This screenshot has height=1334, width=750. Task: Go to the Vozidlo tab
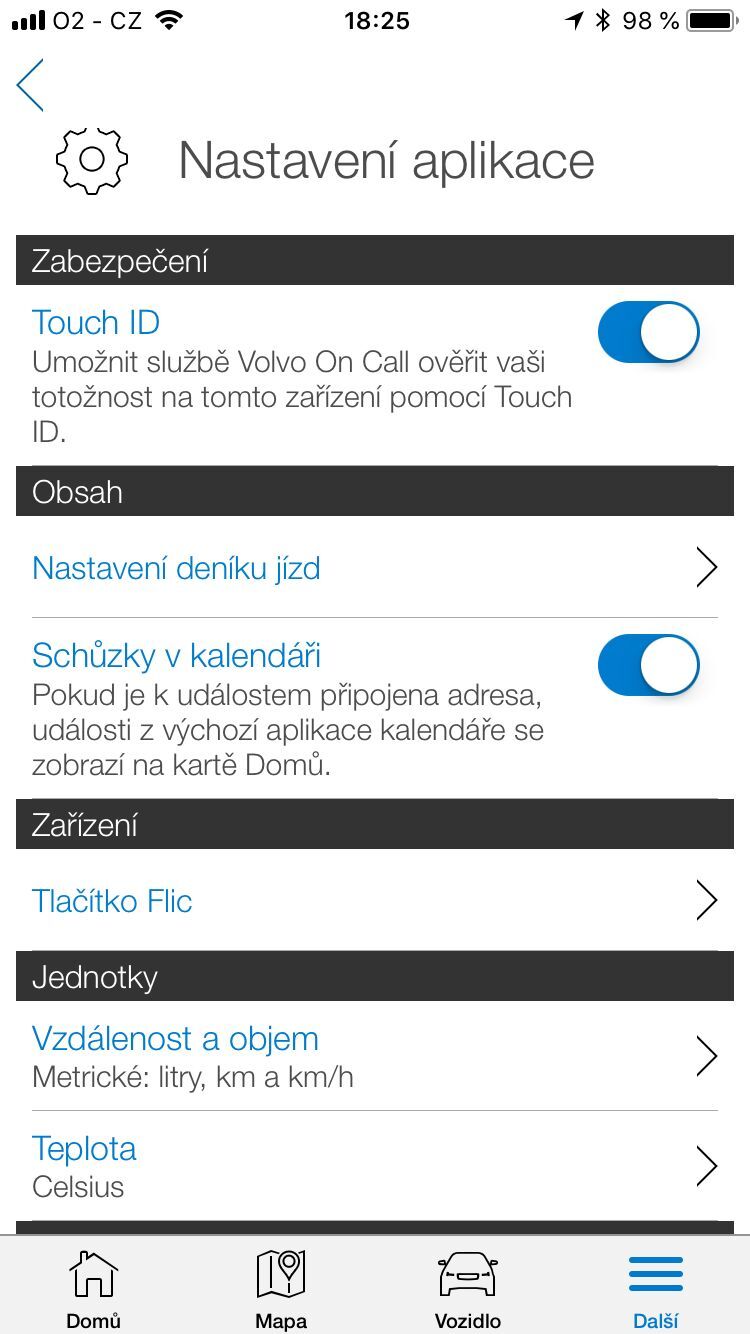(x=468, y=1288)
